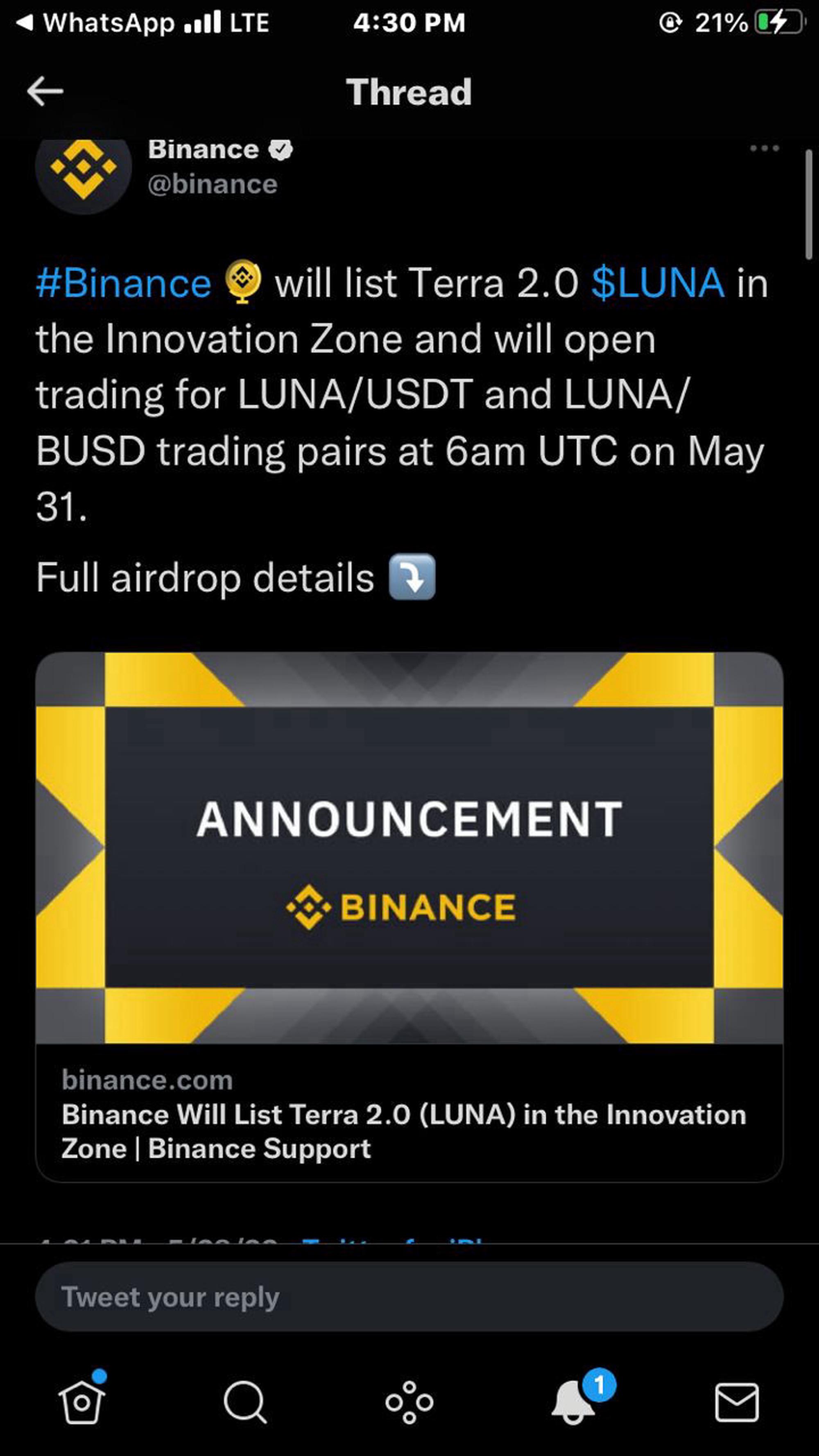819x1456 pixels.
Task: Open the Binance profile picture
Action: tap(84, 168)
